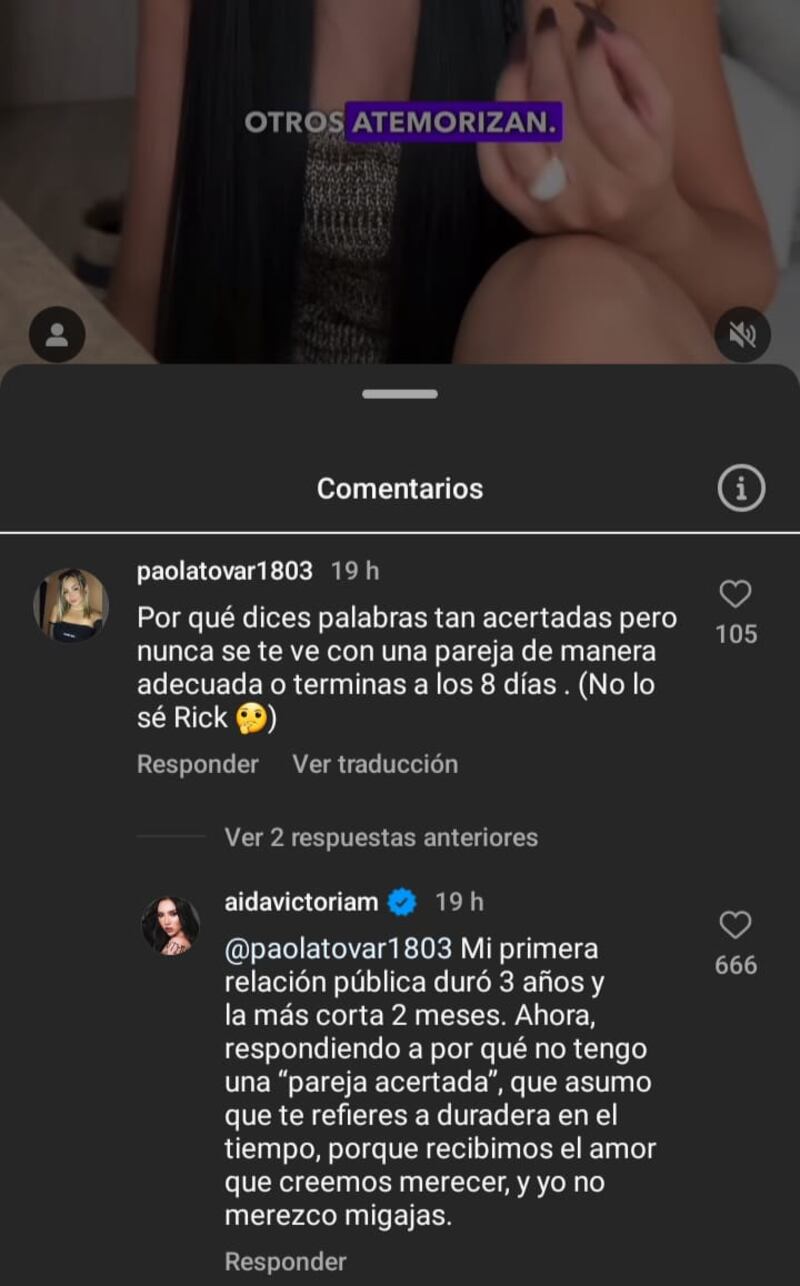The width and height of the screenshot is (800, 1286).
Task: Switch to the Comentarios panel
Action: click(x=400, y=489)
